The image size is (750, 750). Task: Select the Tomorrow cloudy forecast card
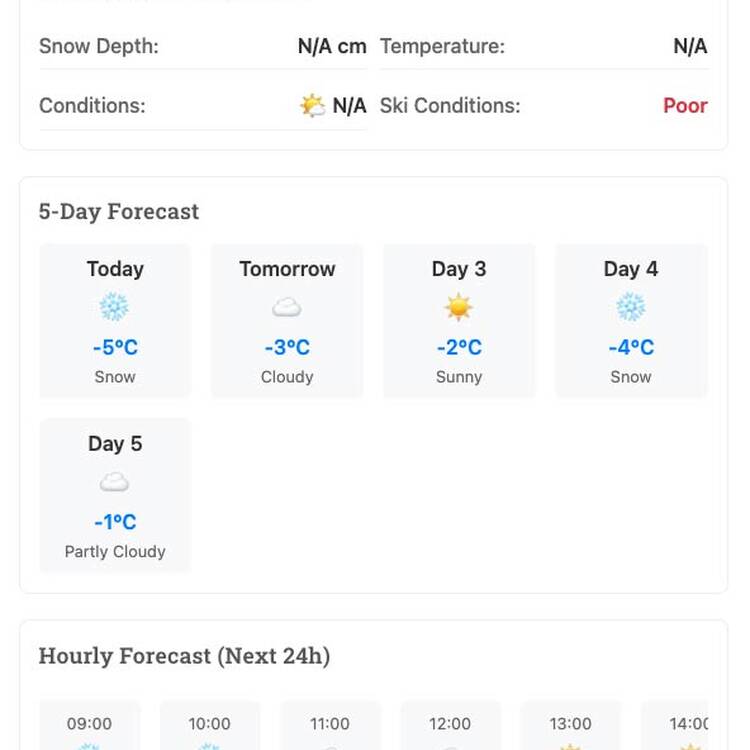coord(287,321)
